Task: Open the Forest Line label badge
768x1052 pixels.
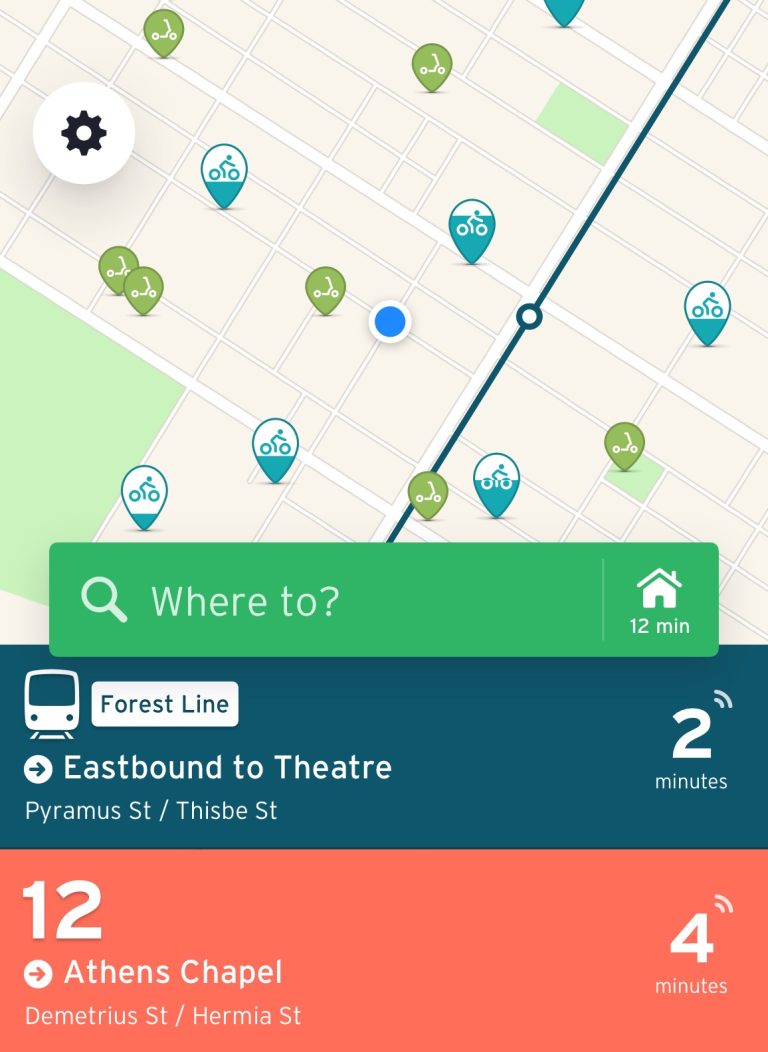Action: [x=164, y=703]
